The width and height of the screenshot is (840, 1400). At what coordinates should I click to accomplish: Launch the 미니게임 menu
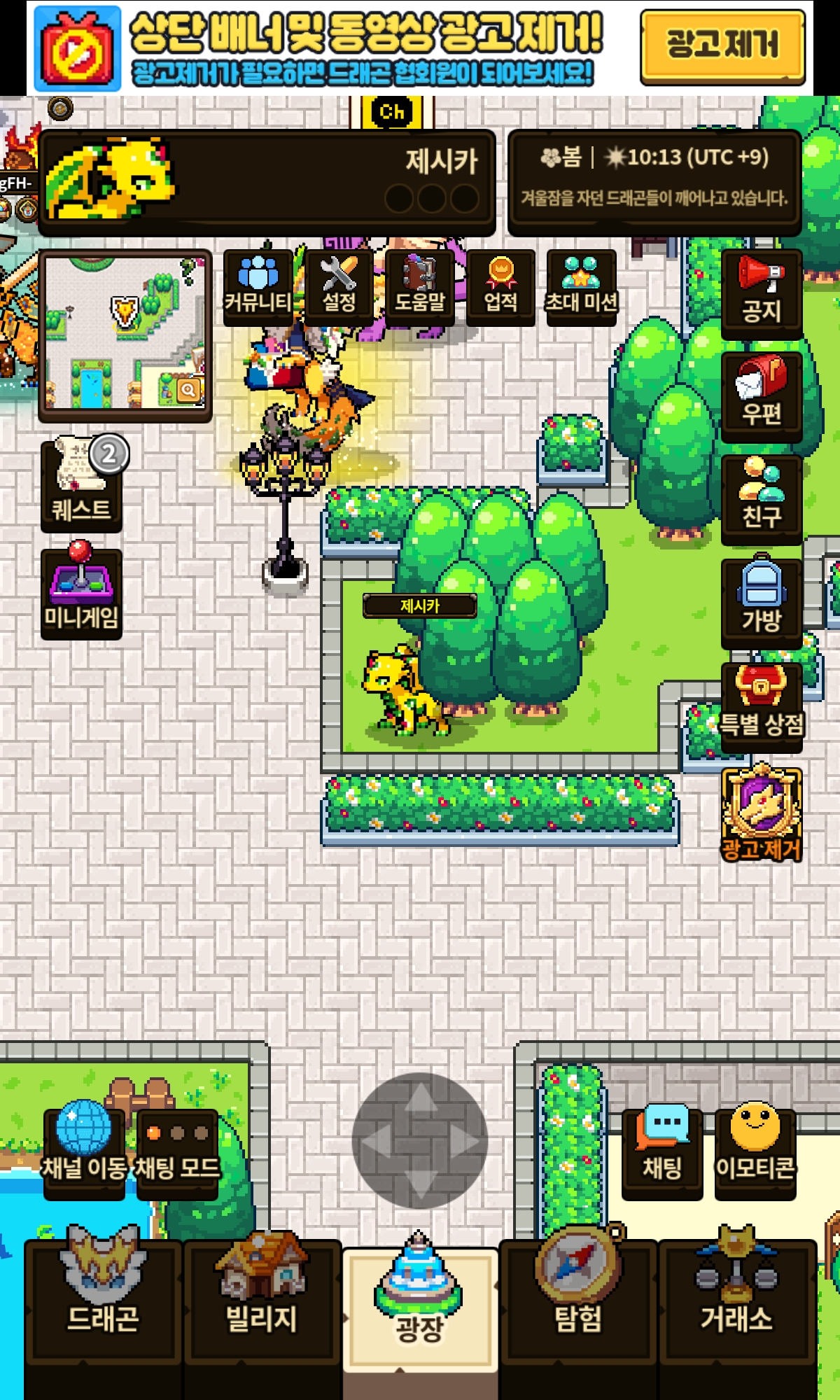(82, 592)
